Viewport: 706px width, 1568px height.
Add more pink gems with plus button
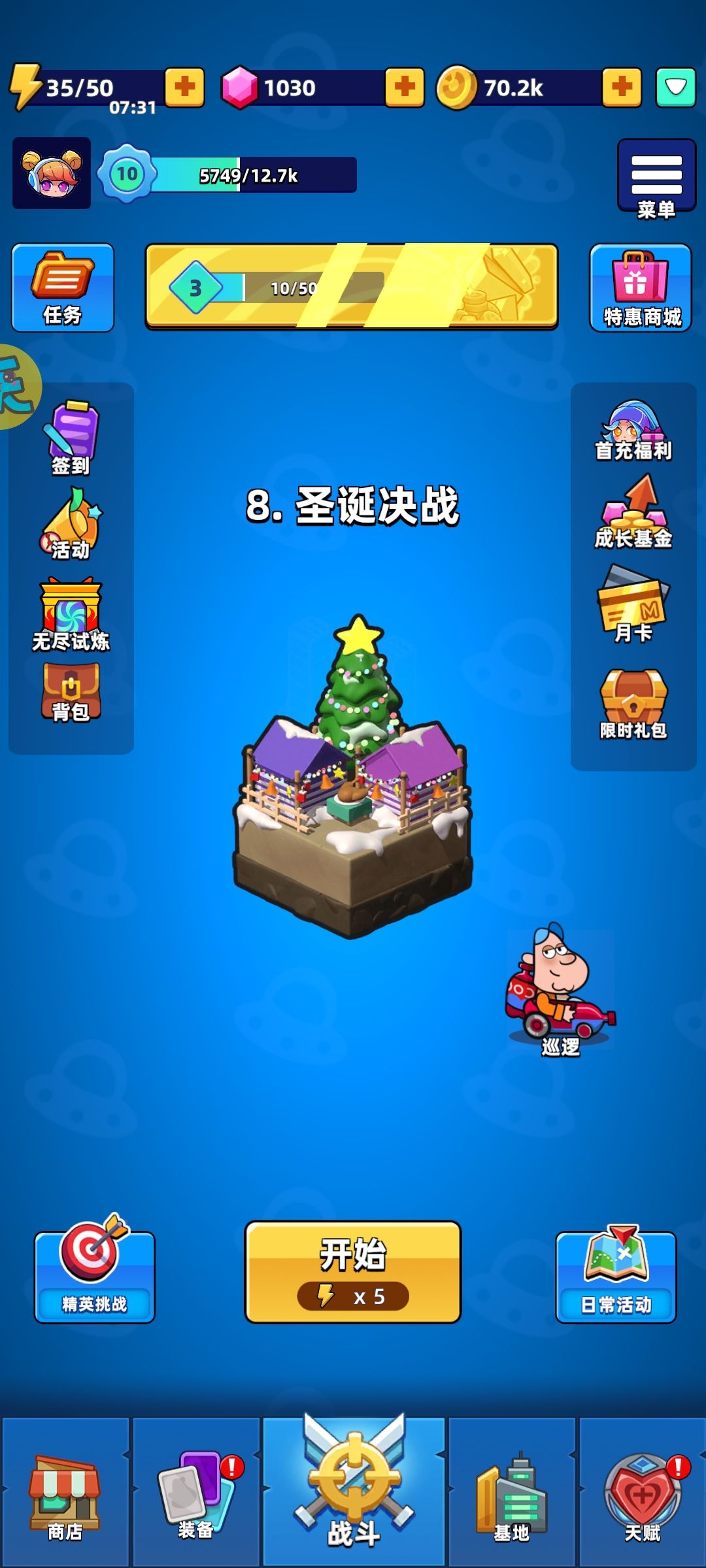click(405, 87)
